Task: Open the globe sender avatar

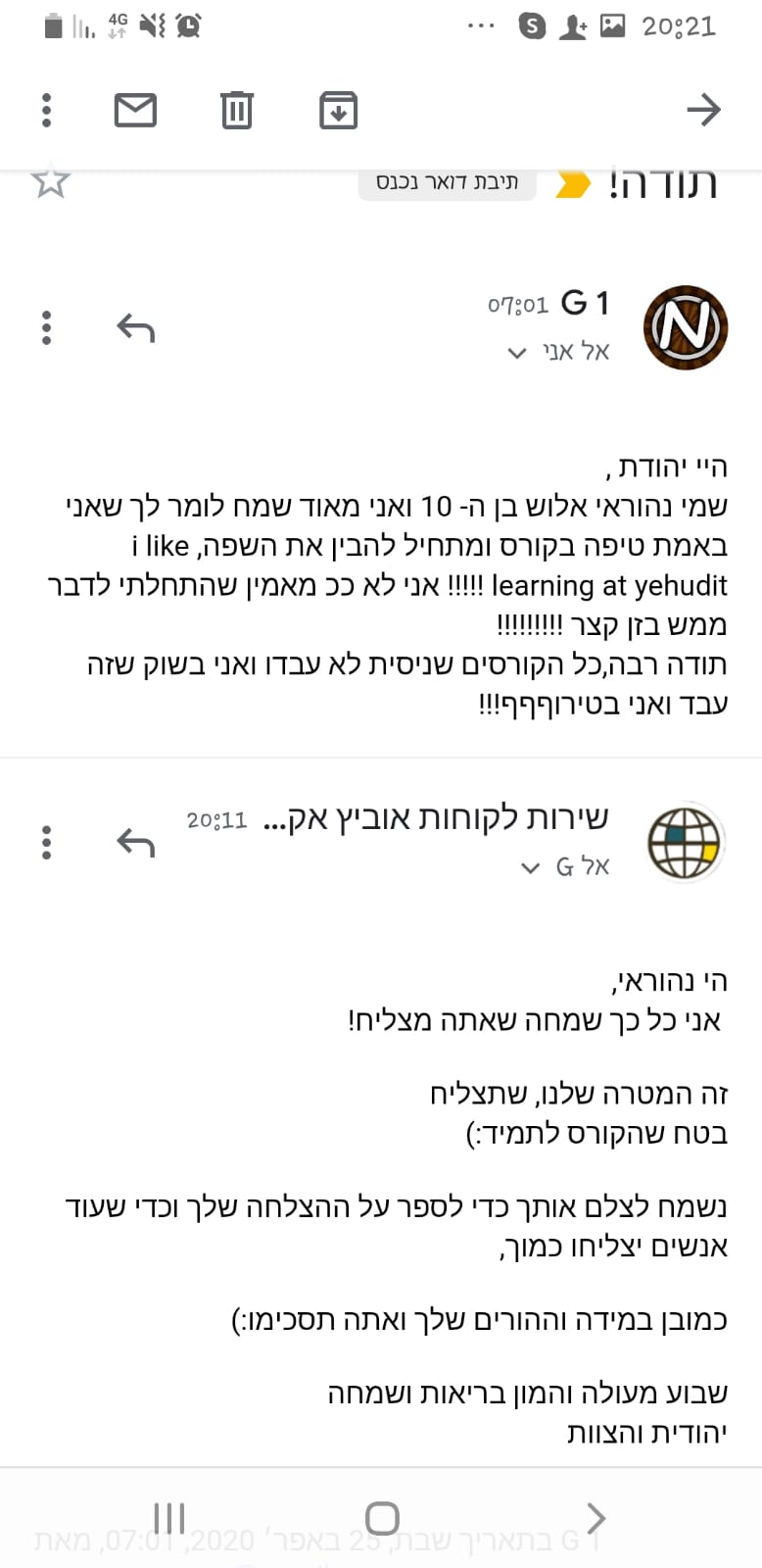Action: pyautogui.click(x=686, y=843)
